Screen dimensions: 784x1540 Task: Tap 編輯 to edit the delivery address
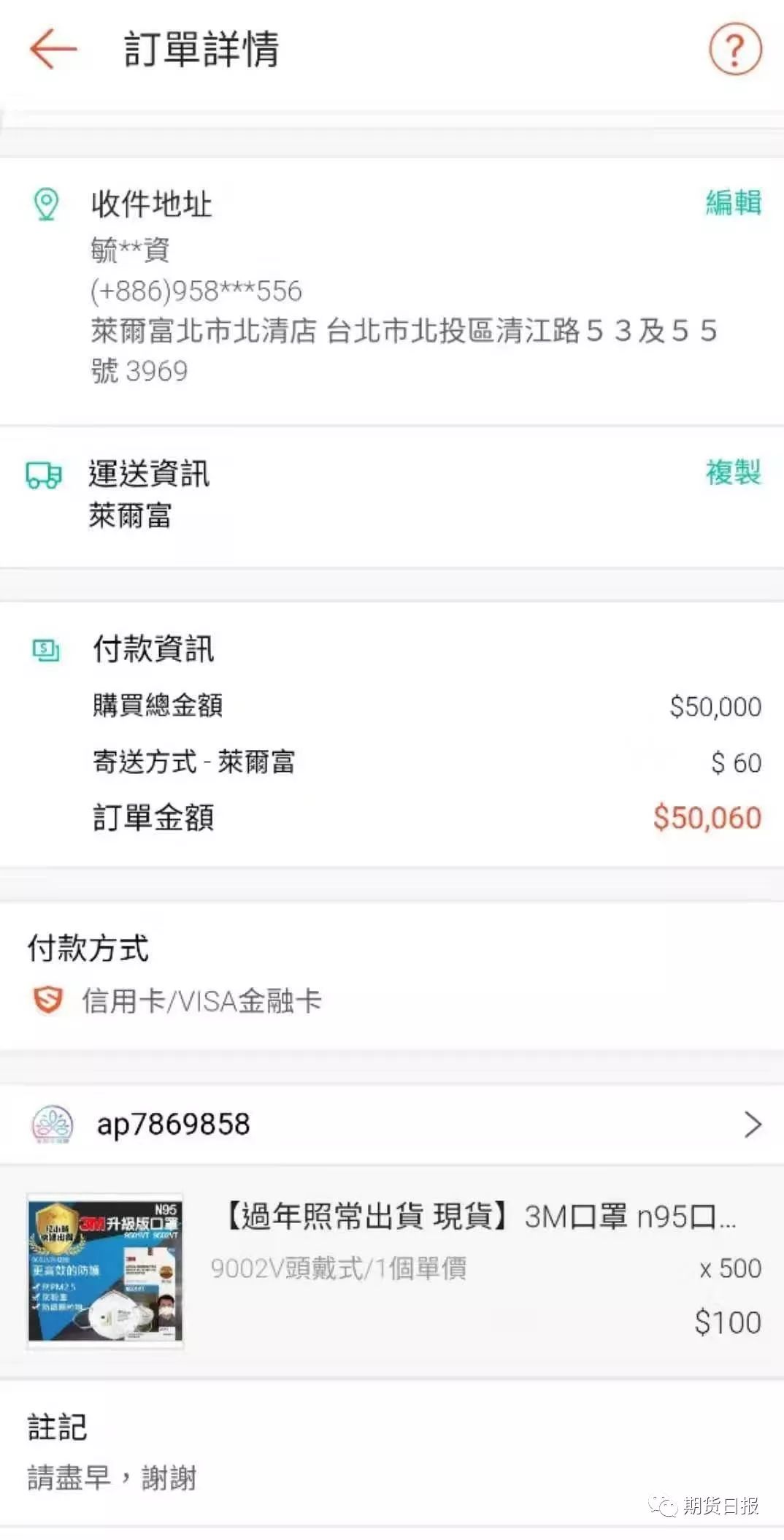733,202
